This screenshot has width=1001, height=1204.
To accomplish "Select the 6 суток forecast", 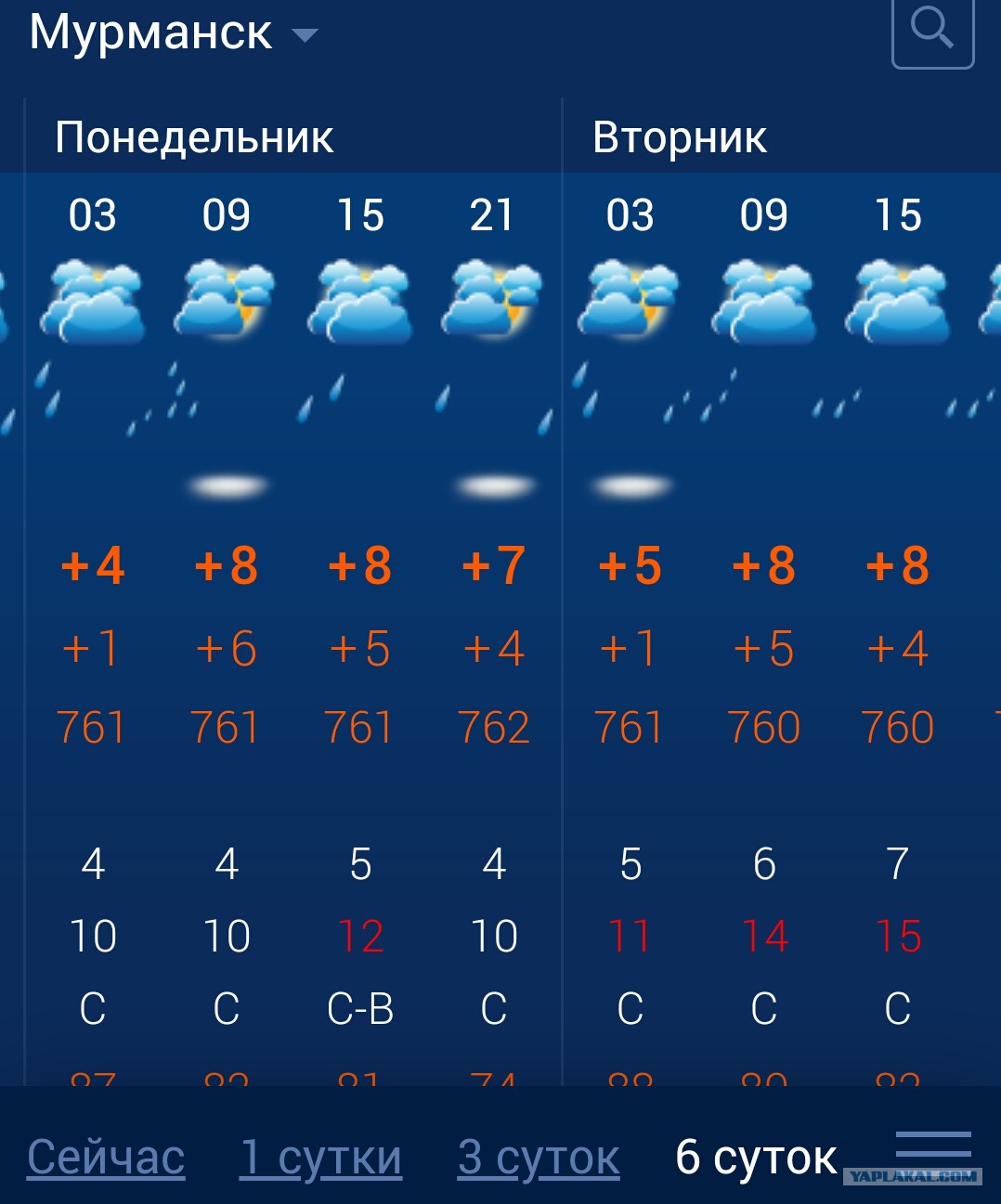I will coord(756,1157).
